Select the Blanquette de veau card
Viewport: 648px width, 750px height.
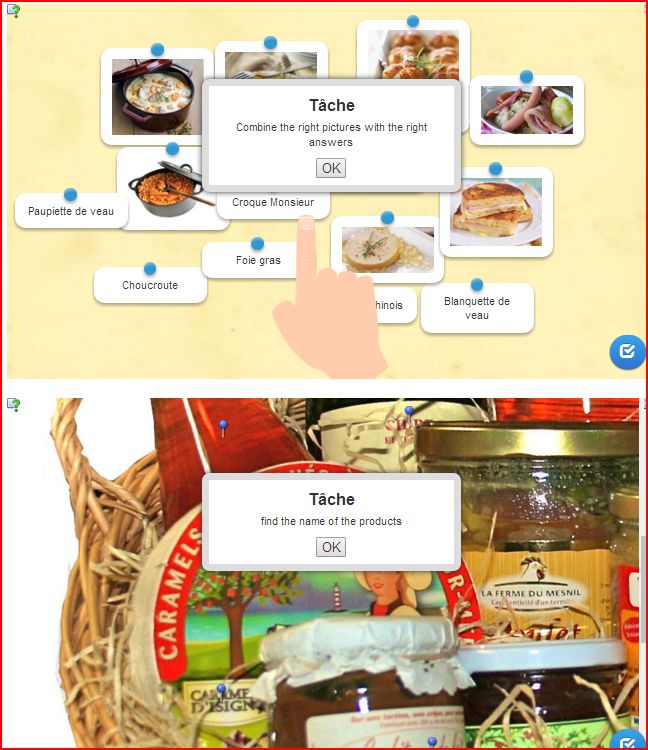[477, 308]
